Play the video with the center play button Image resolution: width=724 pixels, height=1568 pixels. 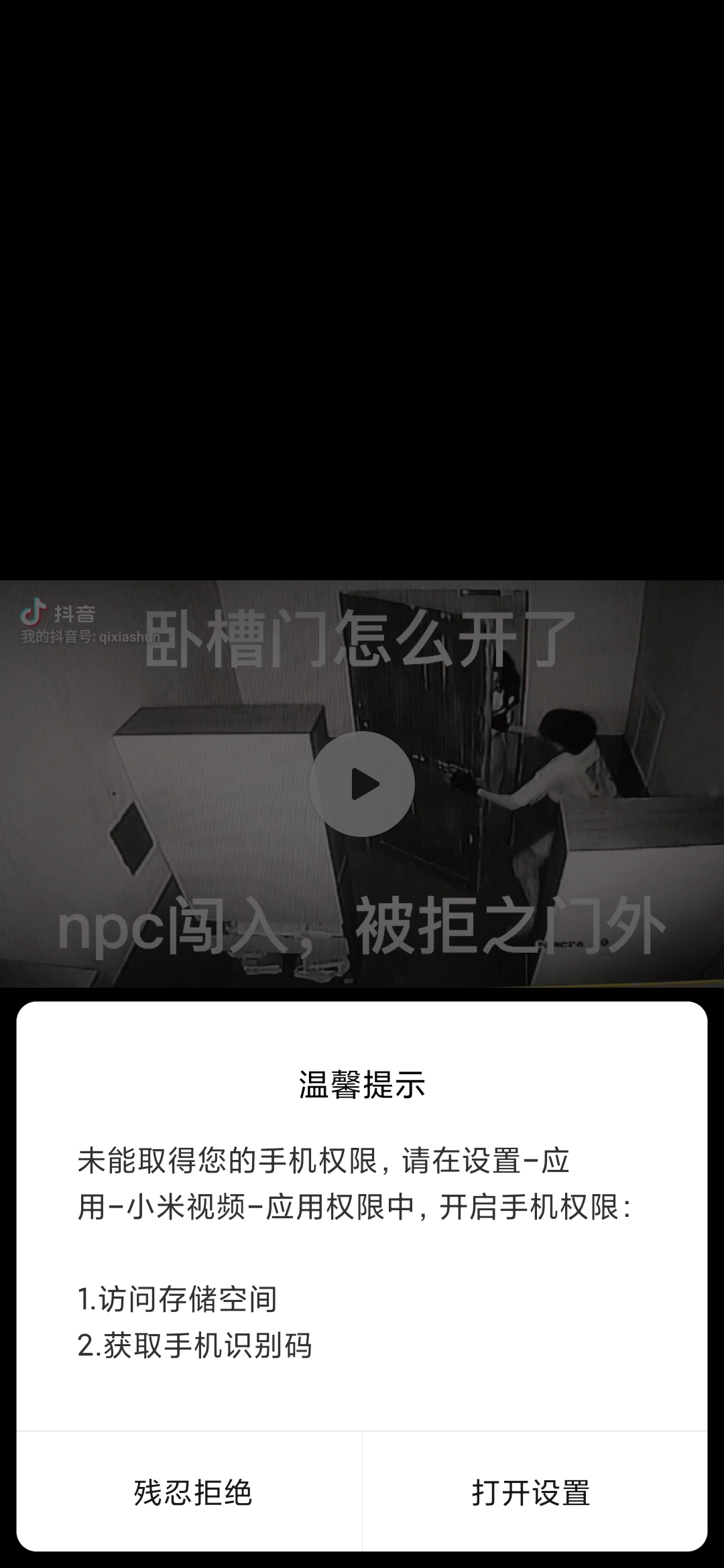point(362,783)
